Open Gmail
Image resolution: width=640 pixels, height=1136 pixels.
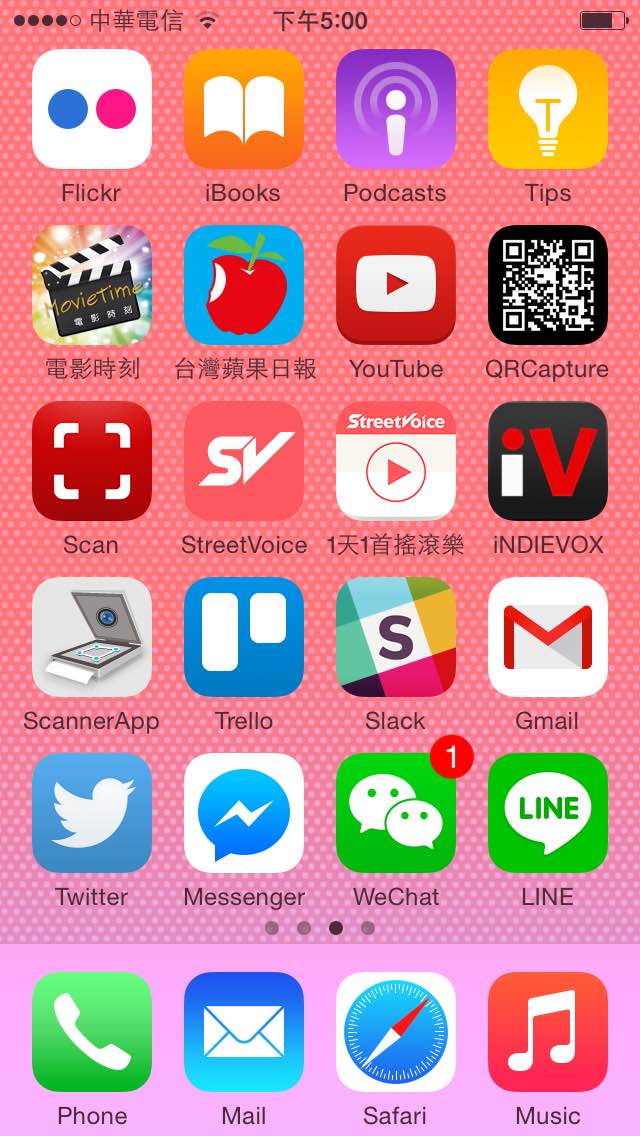pos(548,637)
